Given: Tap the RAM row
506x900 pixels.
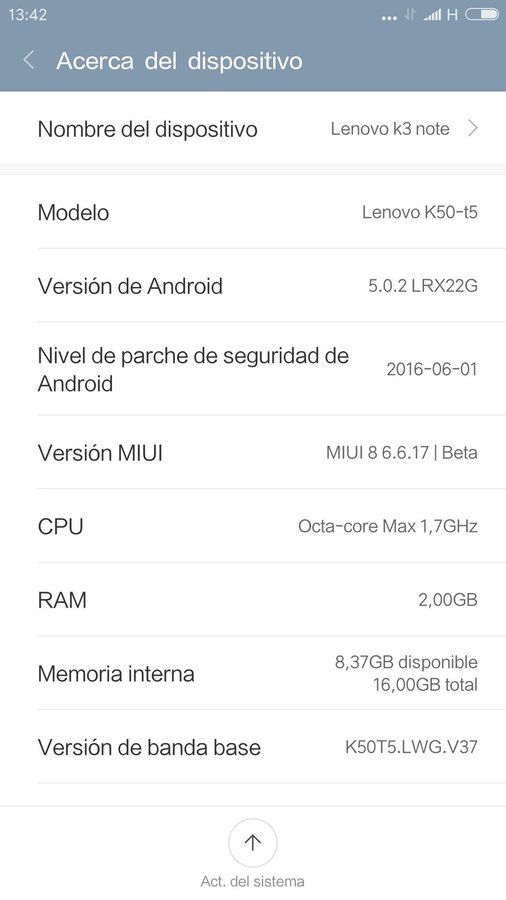Looking at the screenshot, I should click(253, 599).
